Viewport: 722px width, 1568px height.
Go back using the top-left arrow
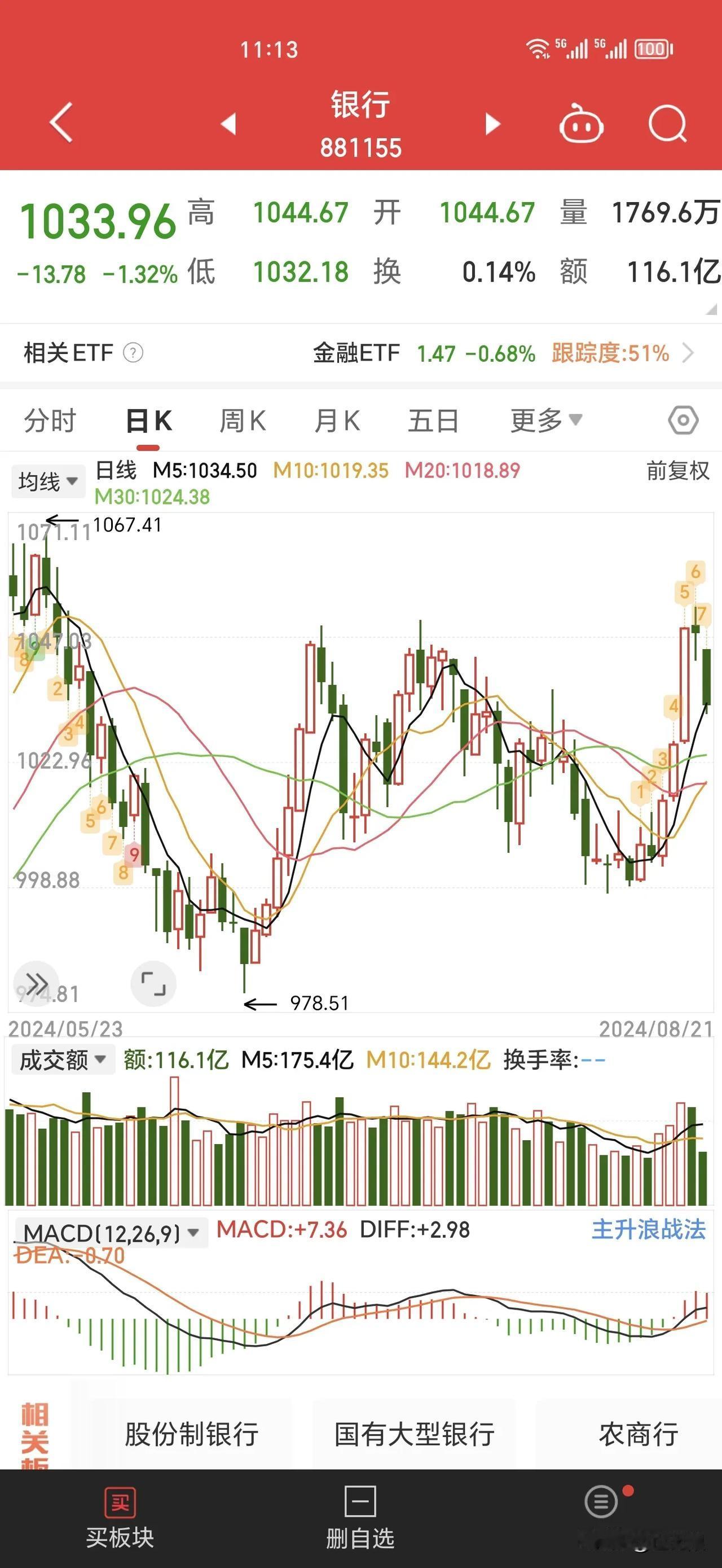pos(61,122)
